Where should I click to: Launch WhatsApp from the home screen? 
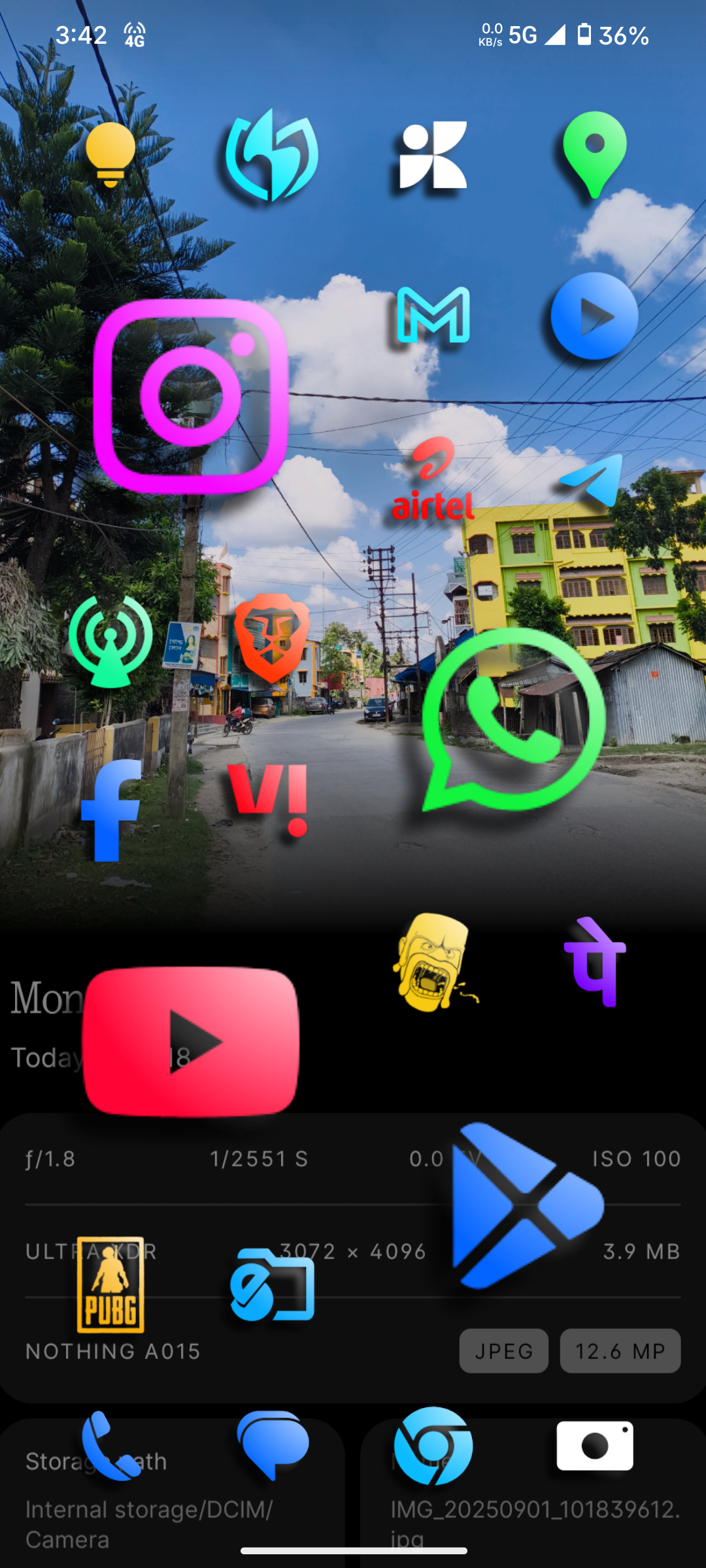[x=514, y=720]
